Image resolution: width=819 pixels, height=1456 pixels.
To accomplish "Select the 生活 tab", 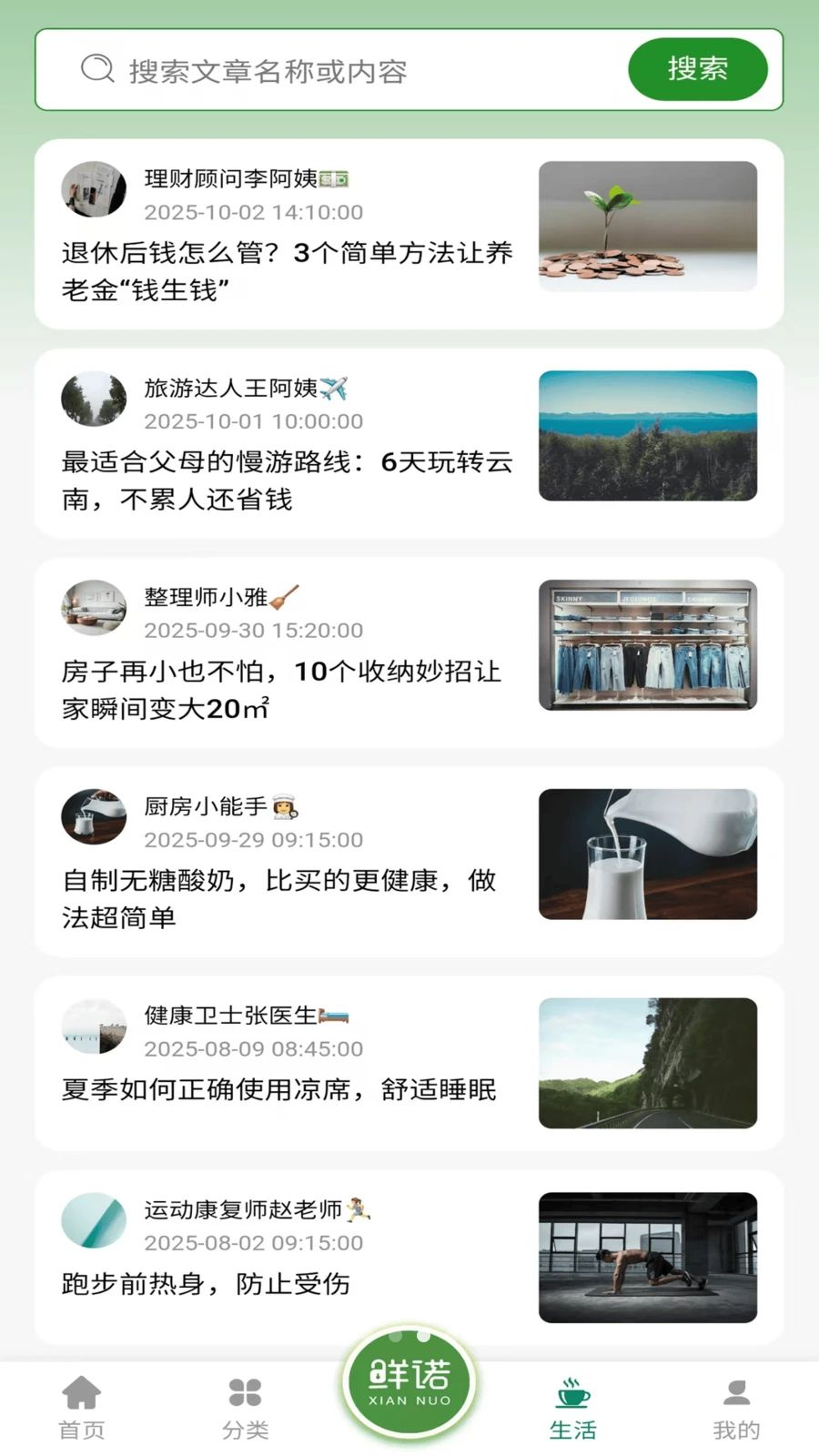I will point(573,1408).
